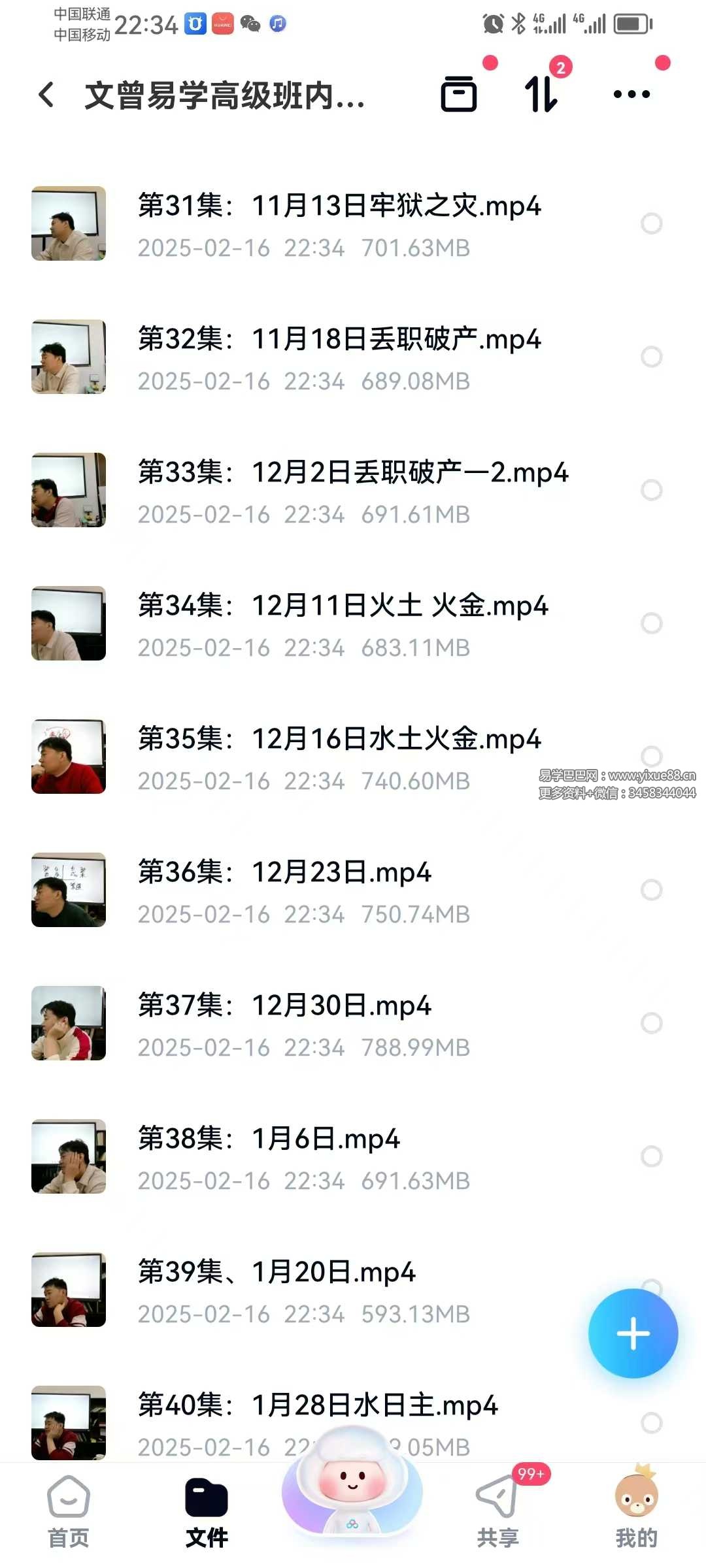Viewport: 706px width, 1568px height.
Task: Select the circle for 第32集 丢职破产
Action: click(651, 357)
